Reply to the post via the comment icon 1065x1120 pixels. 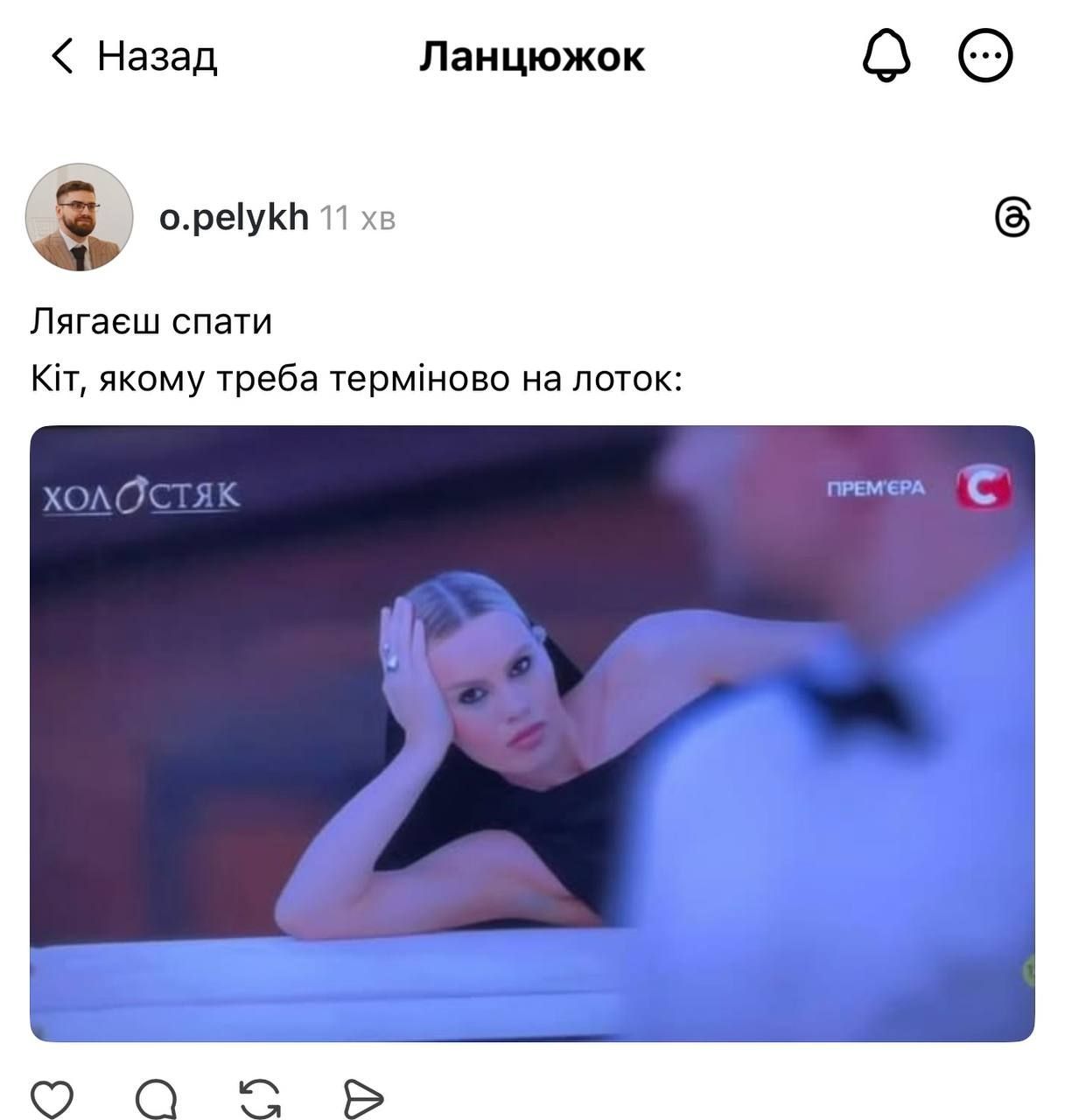pos(157,1098)
